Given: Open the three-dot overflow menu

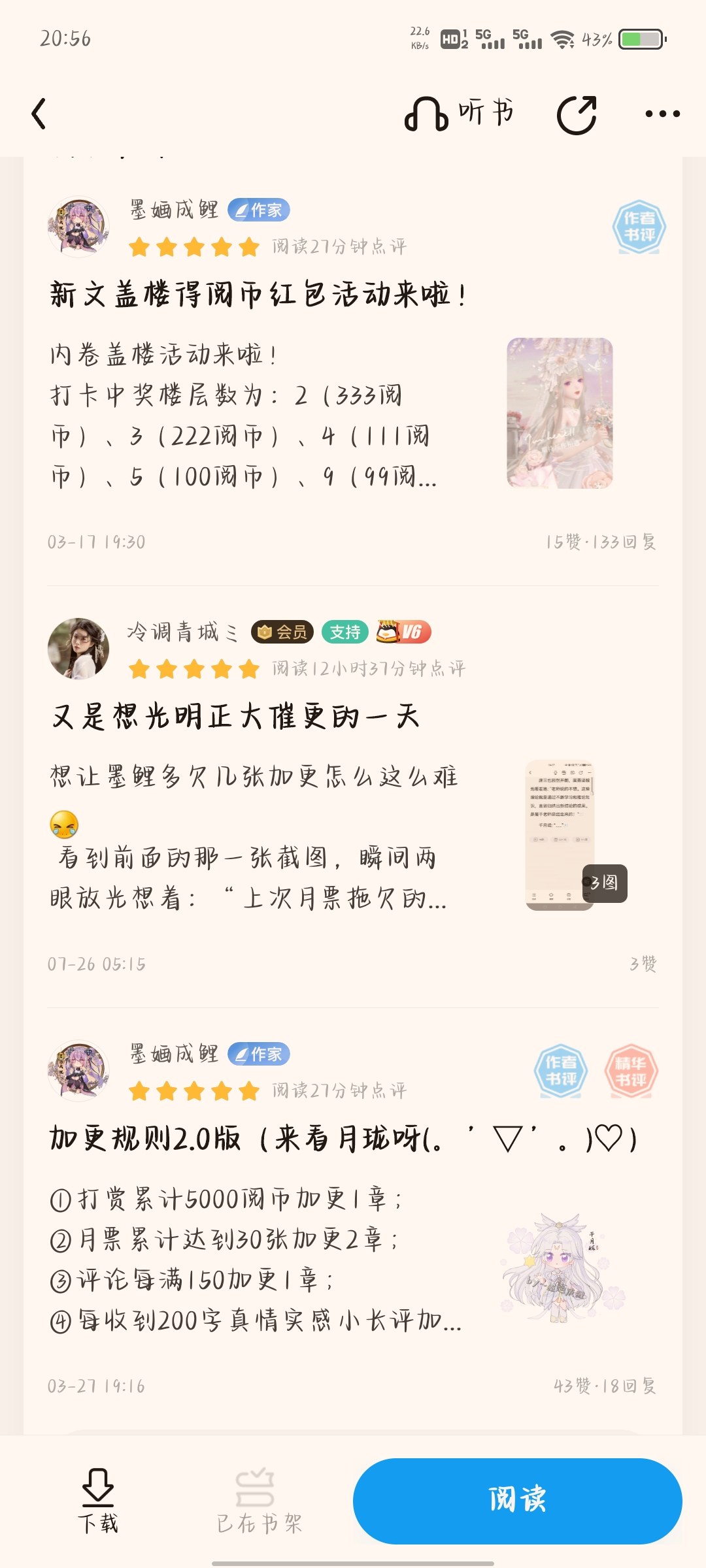Looking at the screenshot, I should point(662,114).
